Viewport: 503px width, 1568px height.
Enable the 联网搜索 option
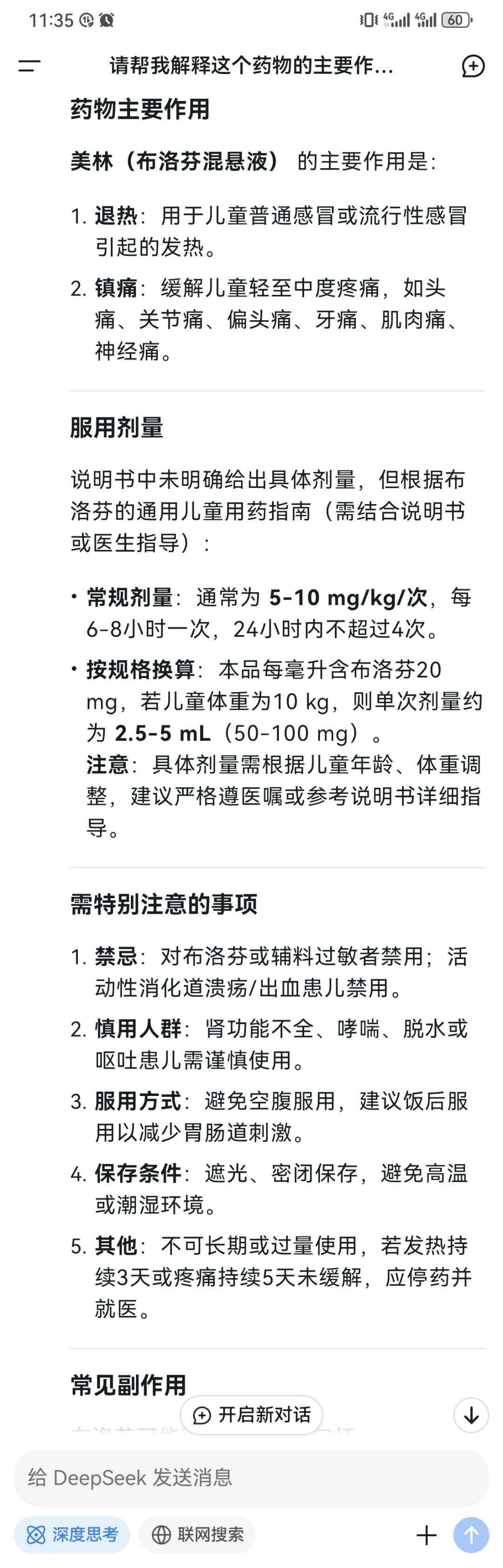[x=197, y=1534]
